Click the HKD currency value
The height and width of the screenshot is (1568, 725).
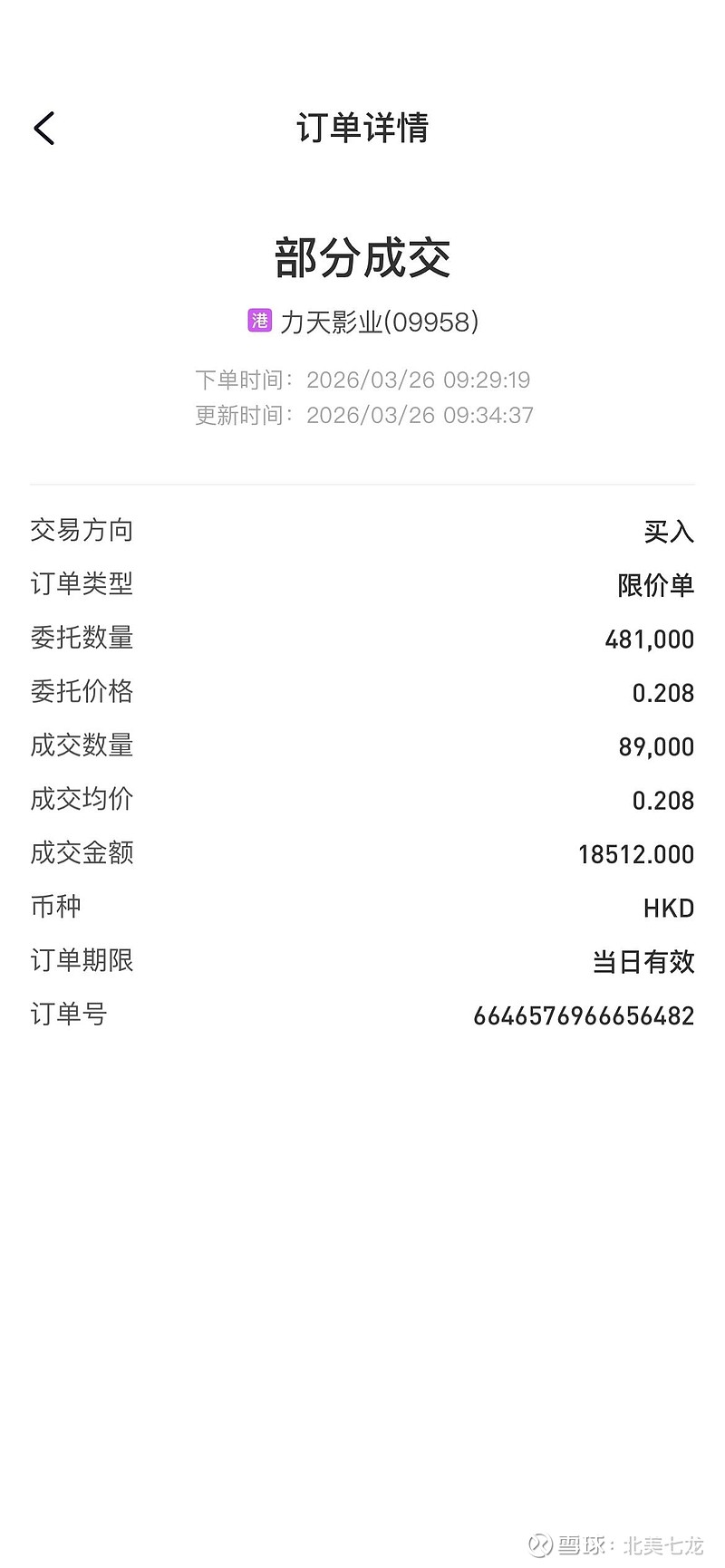668,907
